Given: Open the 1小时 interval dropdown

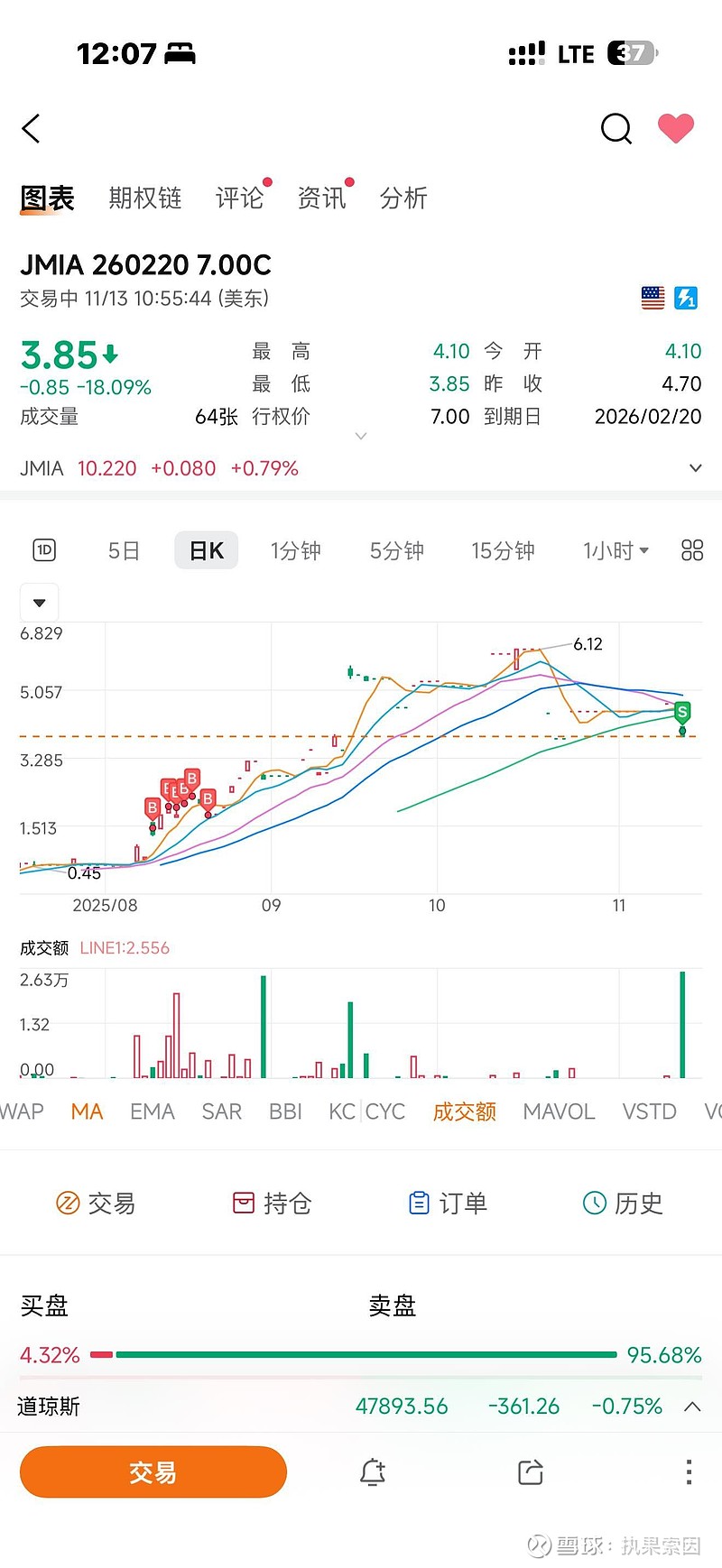Looking at the screenshot, I should (616, 550).
